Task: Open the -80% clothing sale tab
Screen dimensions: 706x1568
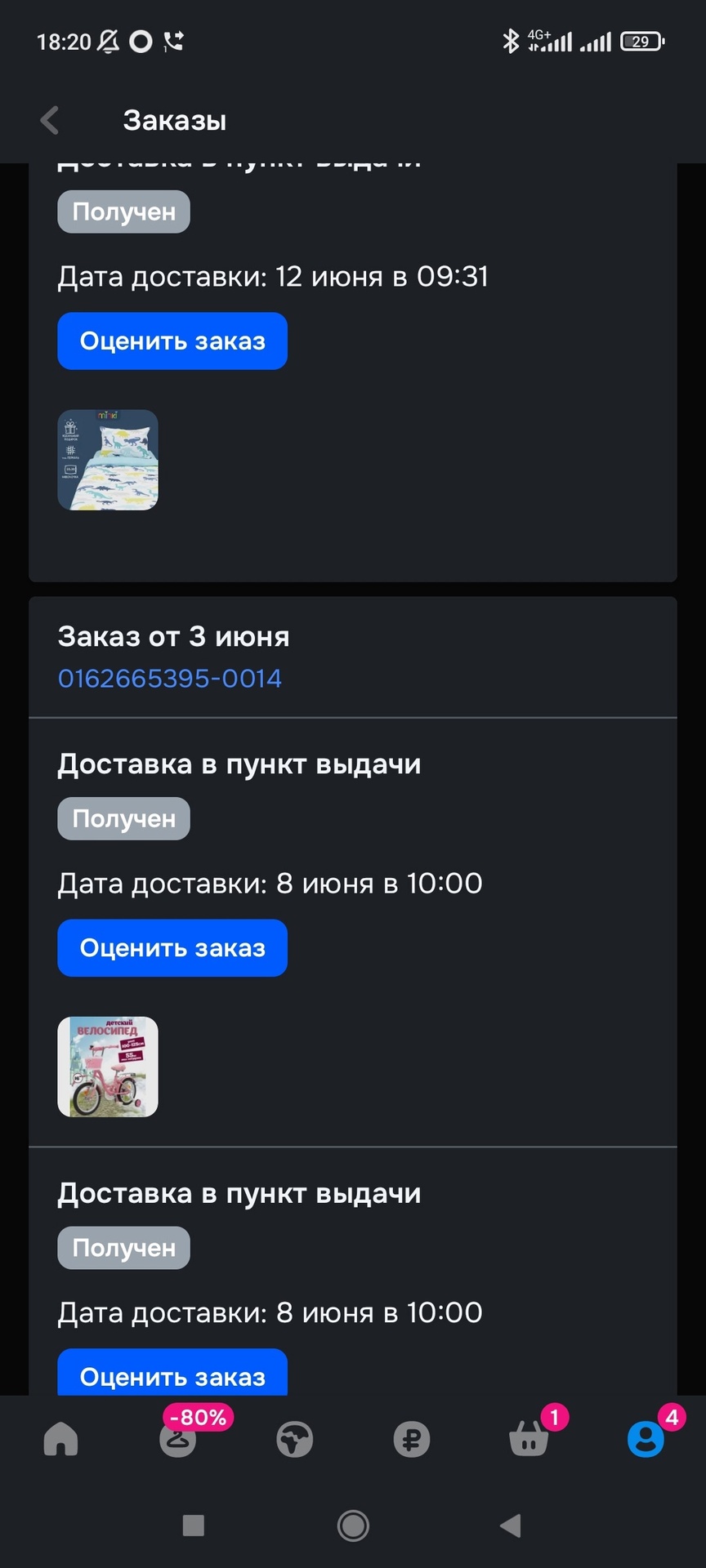Action: point(178,1440)
